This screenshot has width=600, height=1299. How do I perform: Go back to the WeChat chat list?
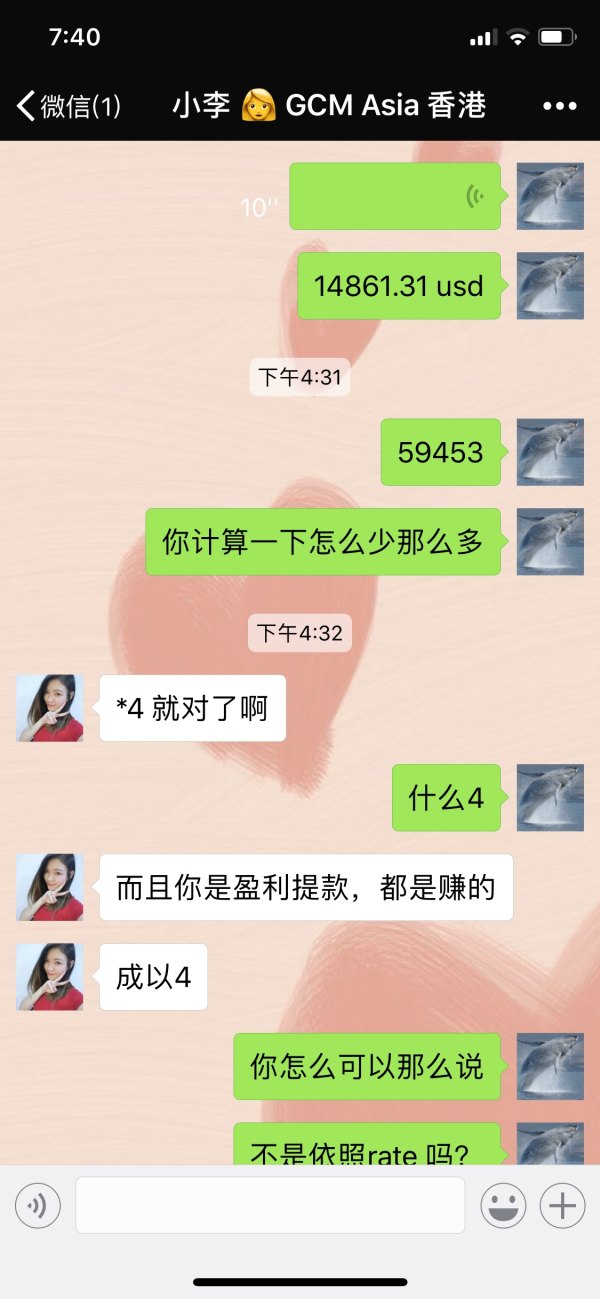(68, 106)
